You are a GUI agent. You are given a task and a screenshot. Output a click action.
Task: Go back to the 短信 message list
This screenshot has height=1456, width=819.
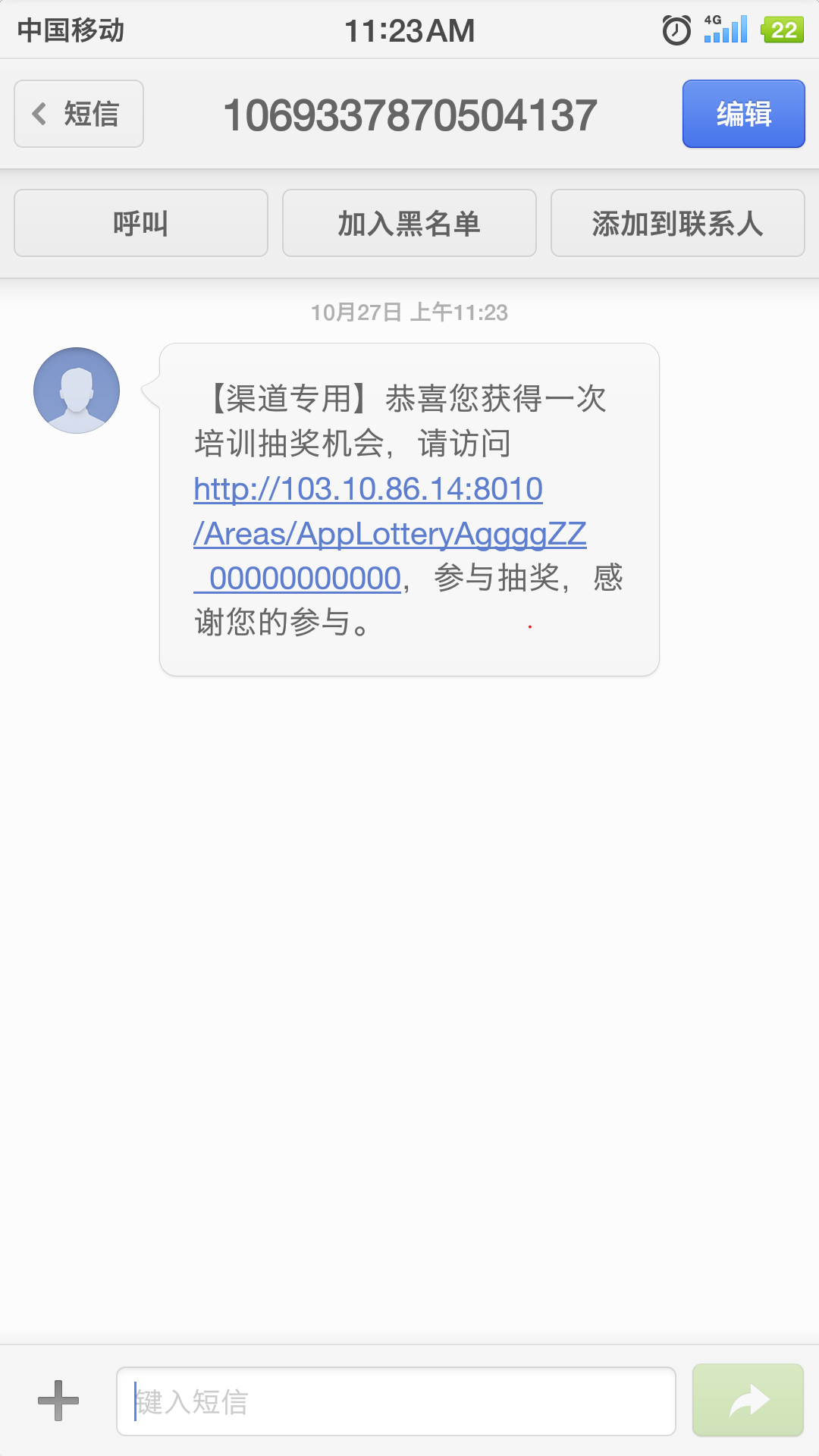[79, 114]
